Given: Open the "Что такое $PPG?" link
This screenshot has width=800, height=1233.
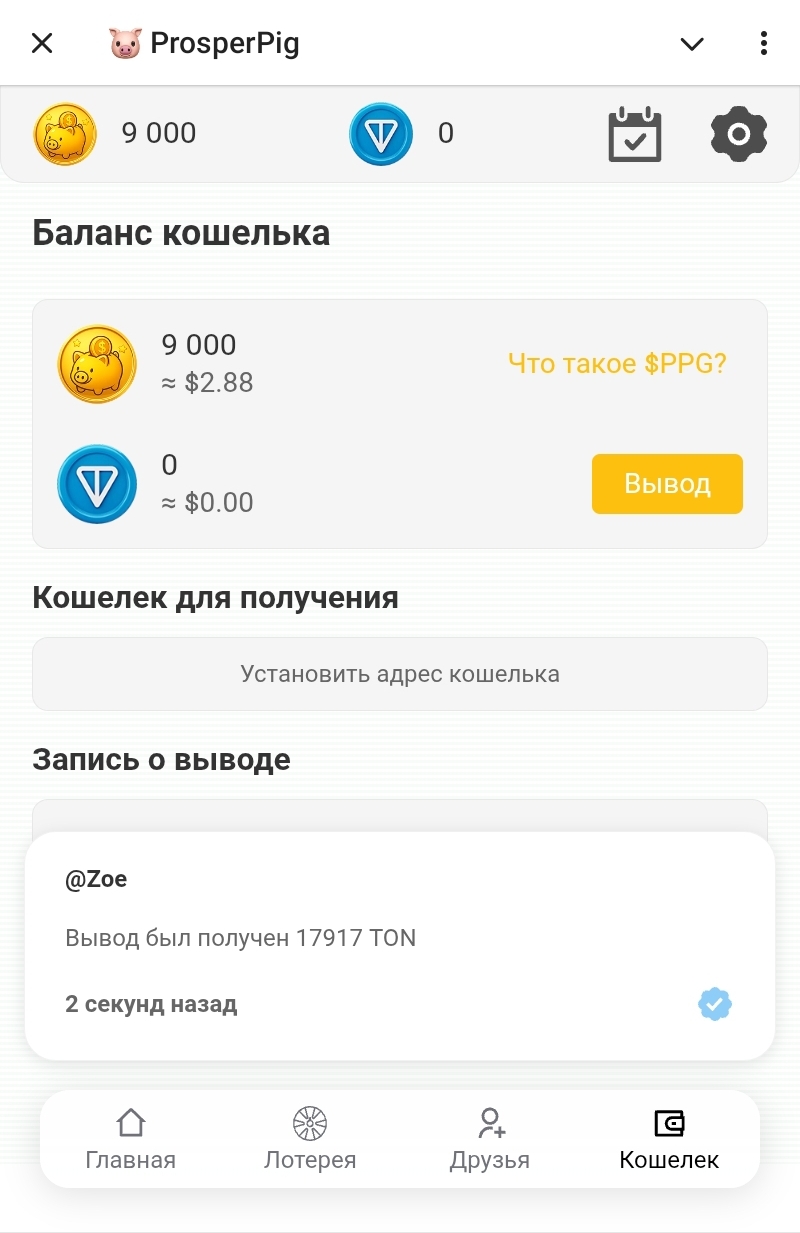Looking at the screenshot, I should pos(617,363).
